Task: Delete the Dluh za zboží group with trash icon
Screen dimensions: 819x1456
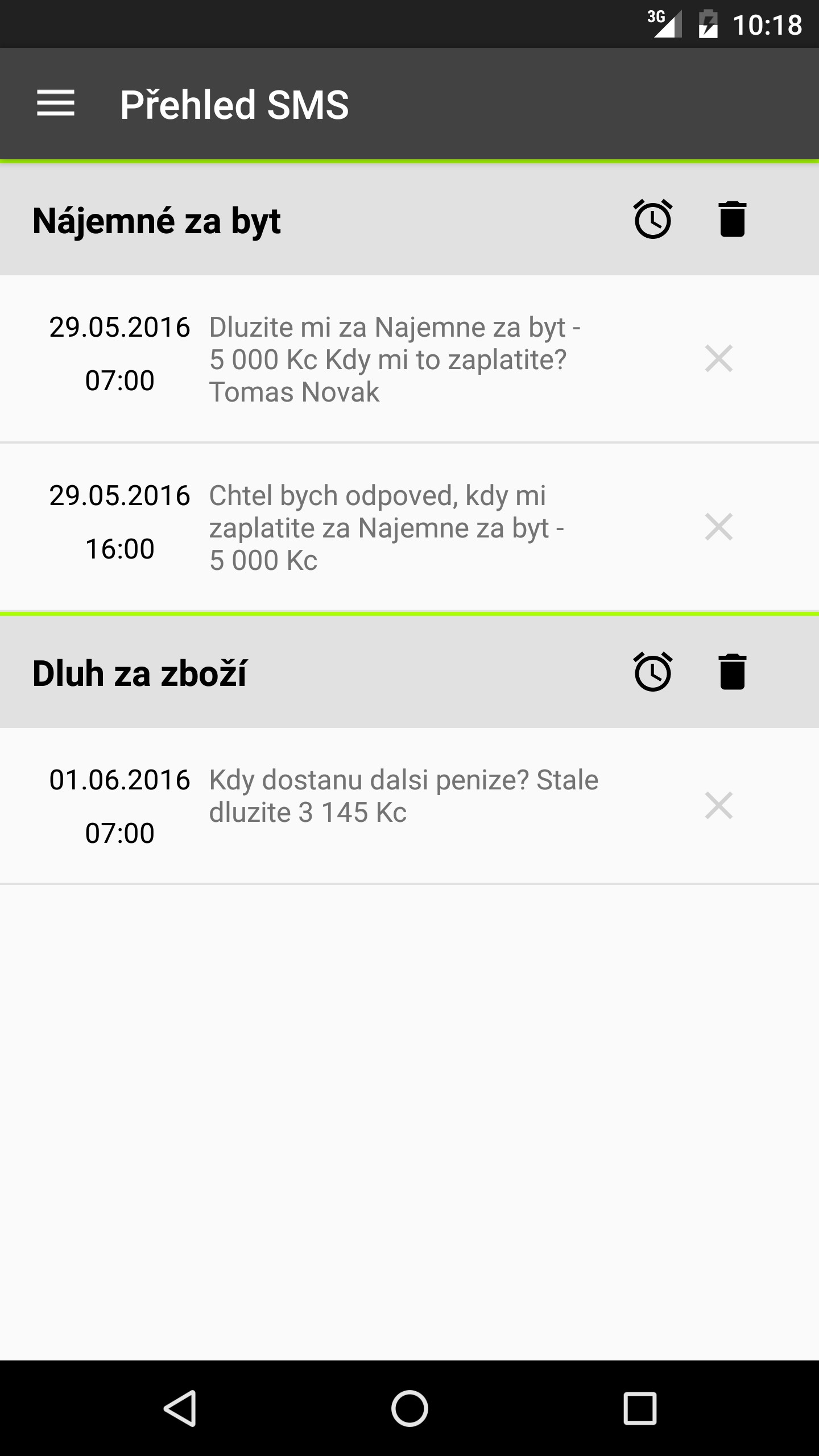Action: 732,672
